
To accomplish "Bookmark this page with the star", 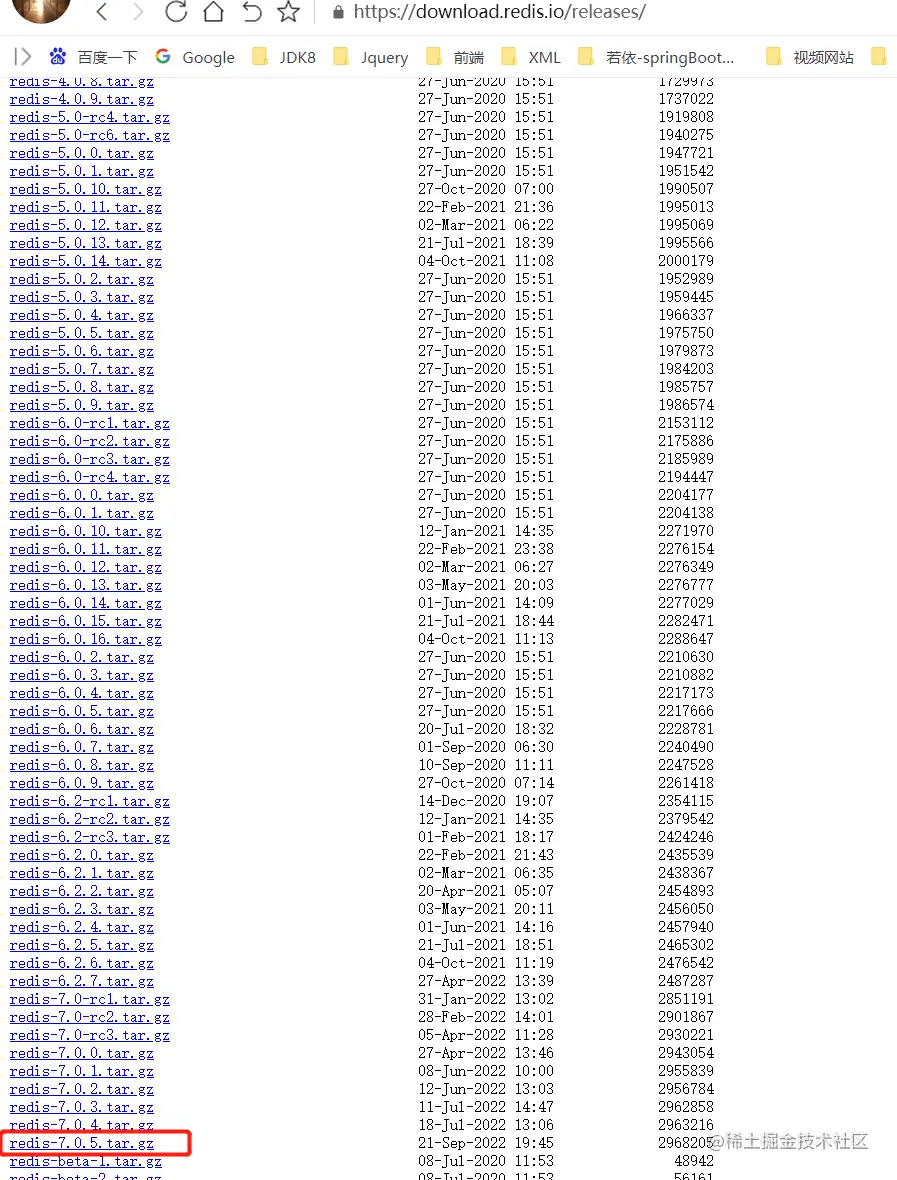I will pyautogui.click(x=288, y=12).
